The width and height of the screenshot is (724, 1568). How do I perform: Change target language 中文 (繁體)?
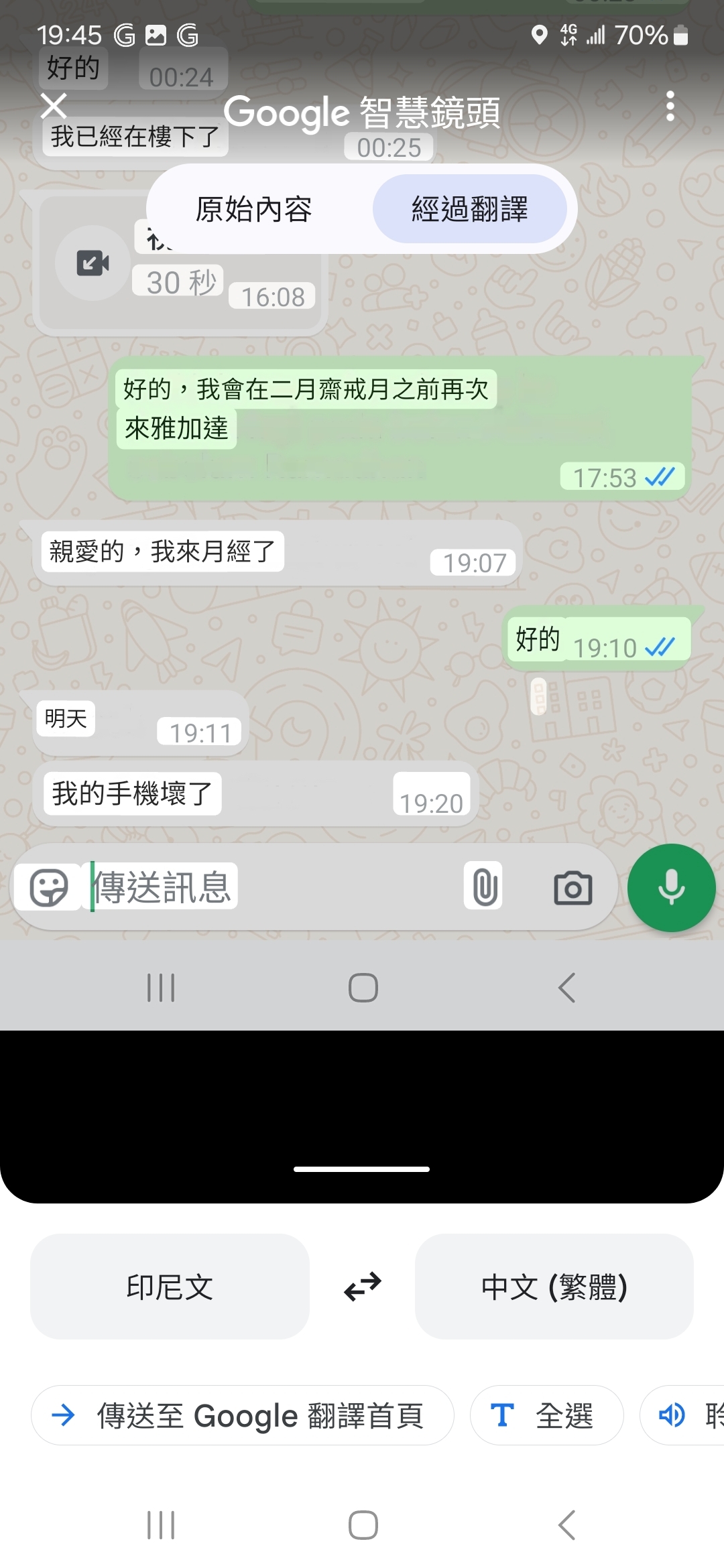click(x=554, y=1287)
